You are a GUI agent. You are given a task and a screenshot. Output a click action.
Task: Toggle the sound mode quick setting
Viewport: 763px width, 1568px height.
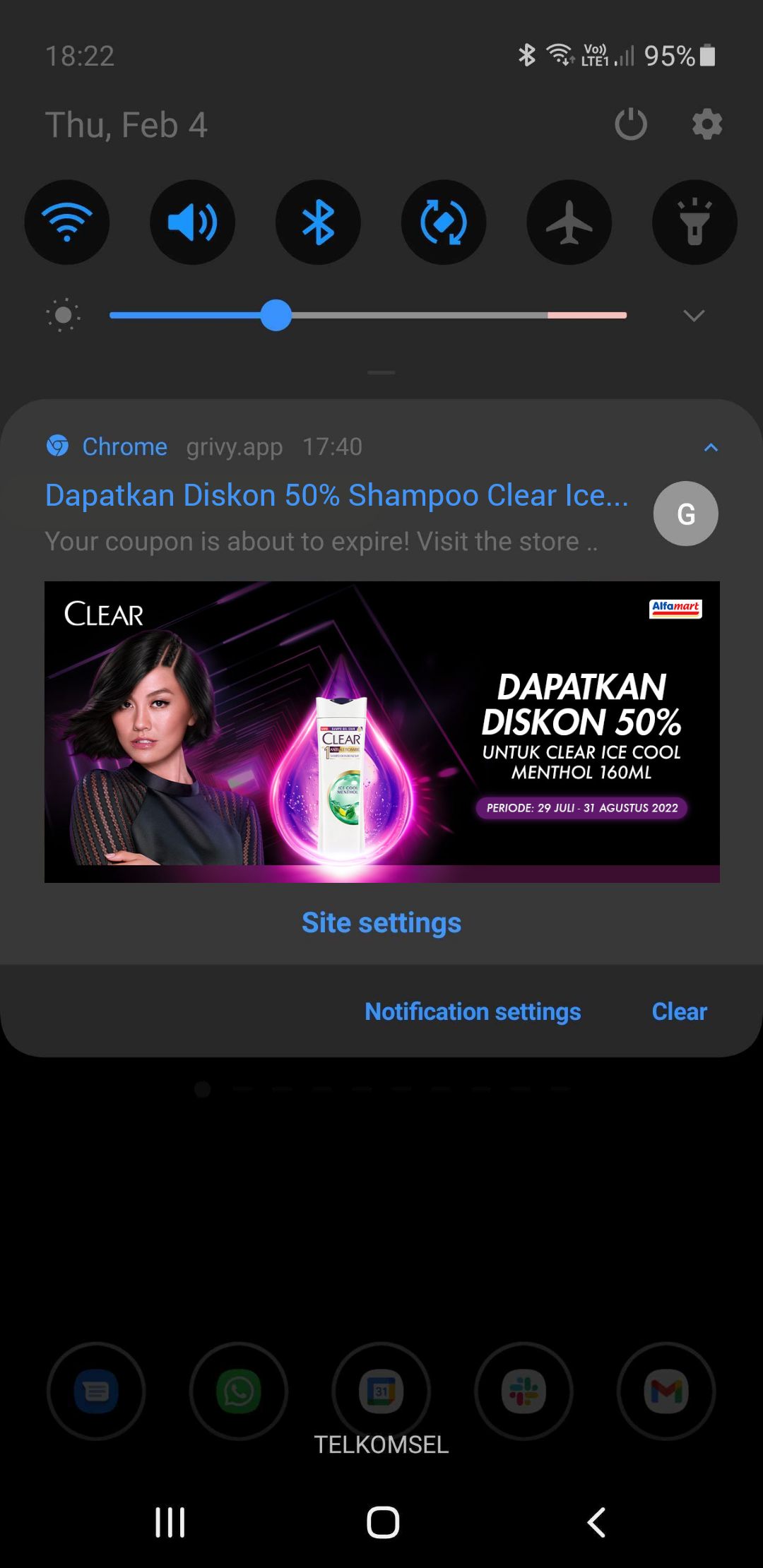coord(192,222)
